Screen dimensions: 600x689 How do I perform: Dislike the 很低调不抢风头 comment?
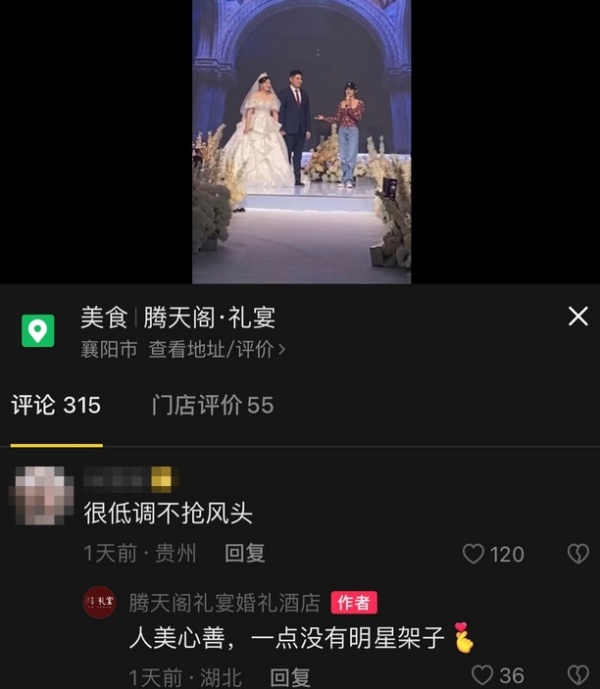click(x=577, y=553)
